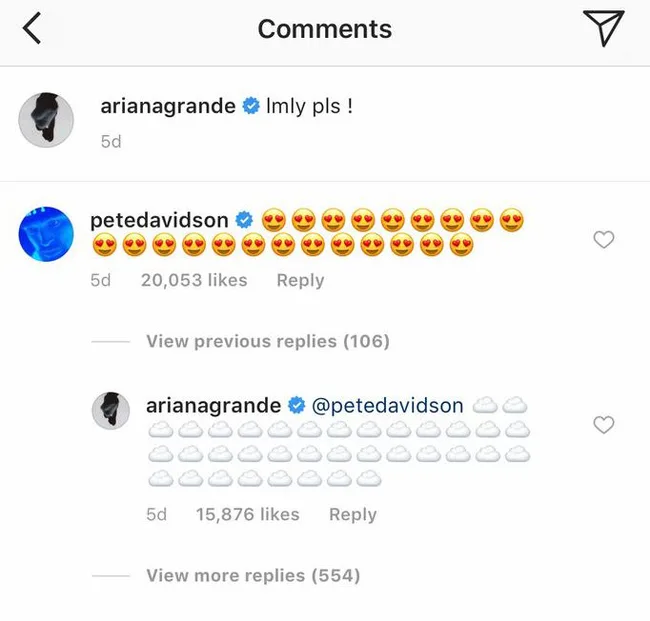The height and width of the screenshot is (621, 650).
Task: Open arianagrande's avatar next to the caption
Action: tap(46, 122)
